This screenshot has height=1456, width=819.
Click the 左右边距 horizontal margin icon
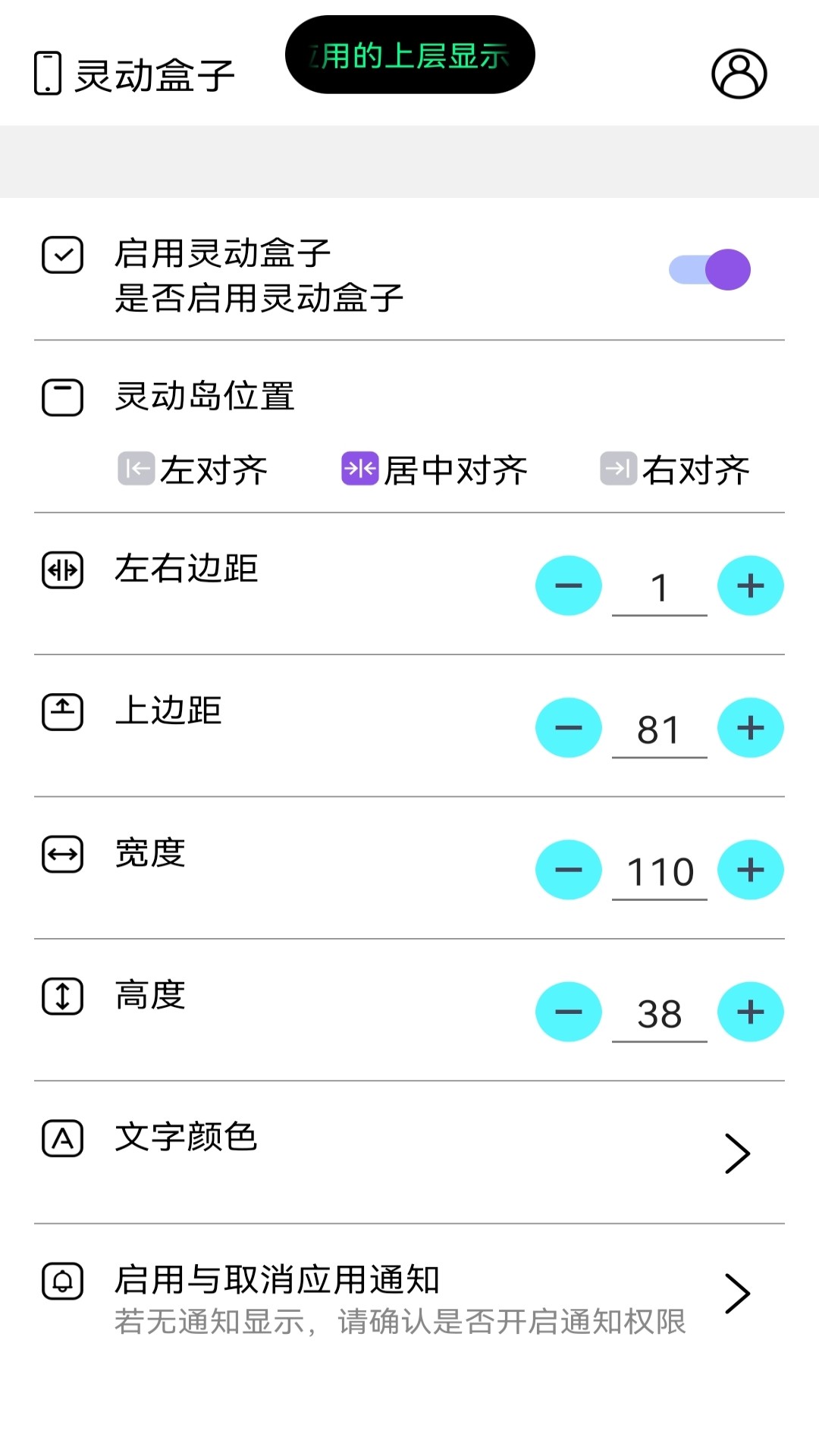point(61,572)
